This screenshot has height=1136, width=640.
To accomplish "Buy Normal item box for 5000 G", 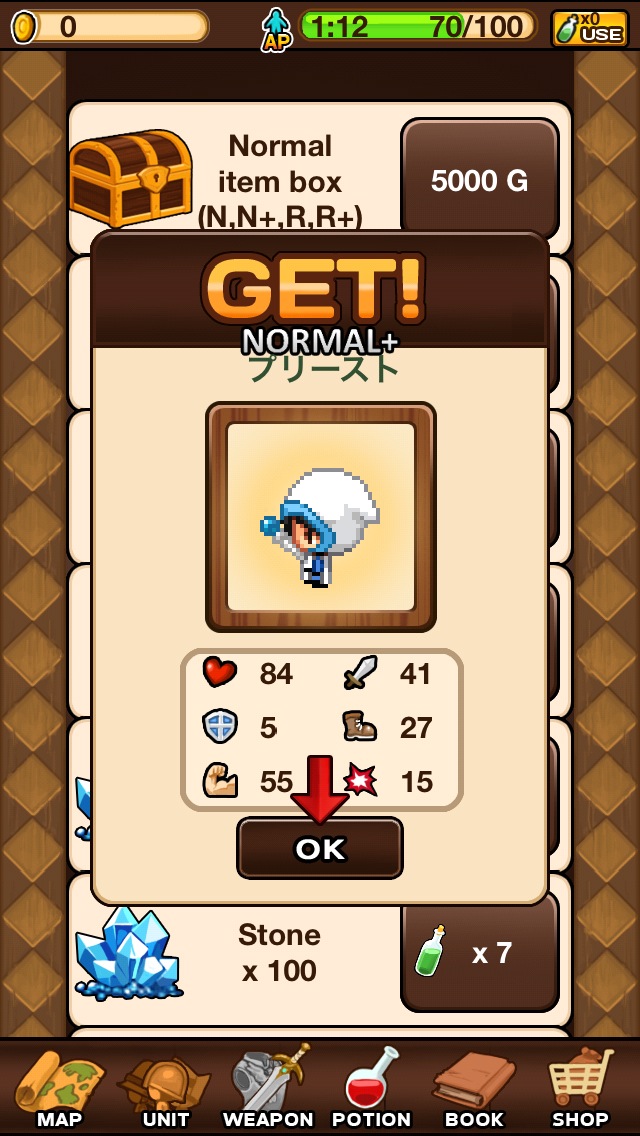I will [479, 180].
